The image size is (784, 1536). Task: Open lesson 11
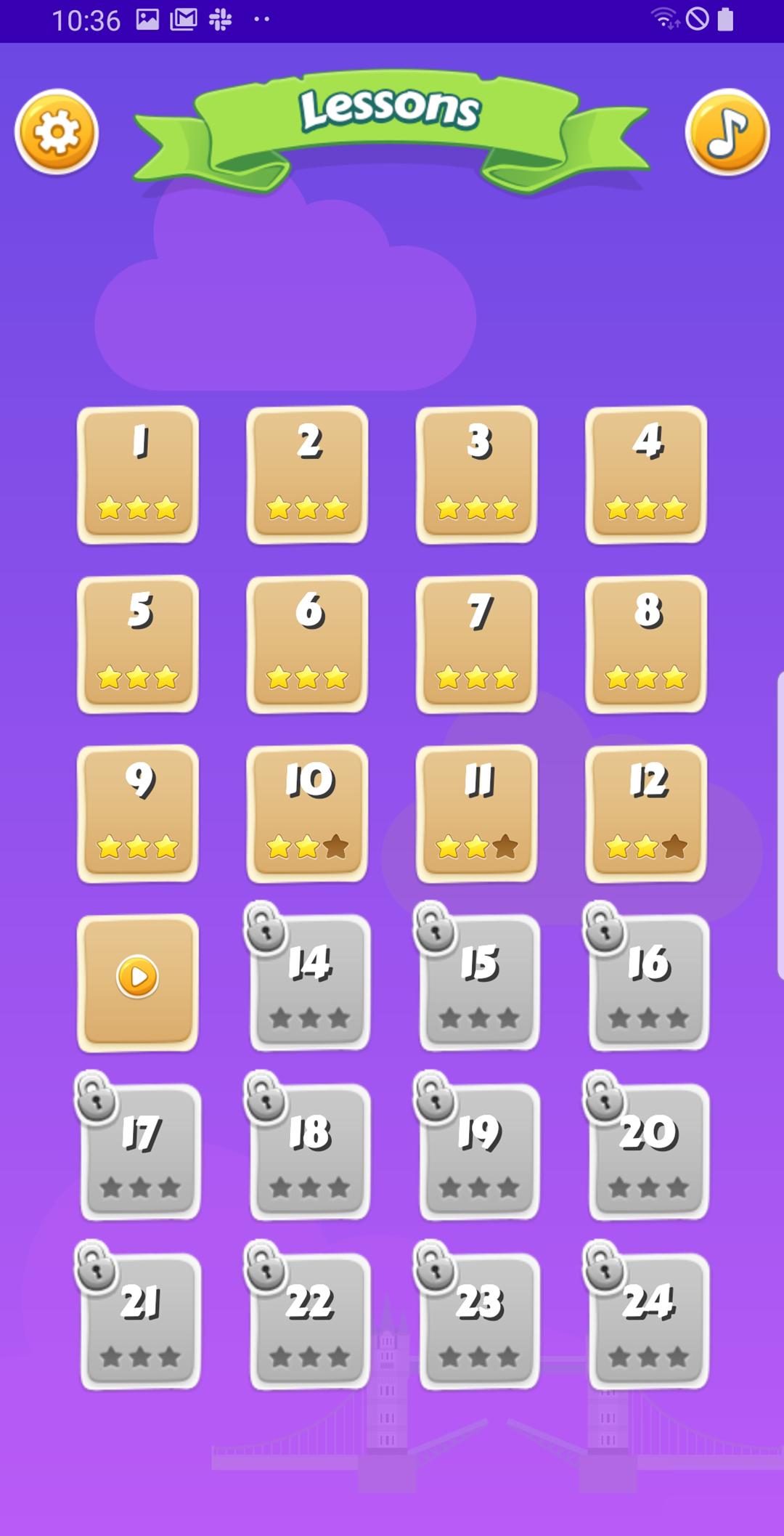click(477, 813)
